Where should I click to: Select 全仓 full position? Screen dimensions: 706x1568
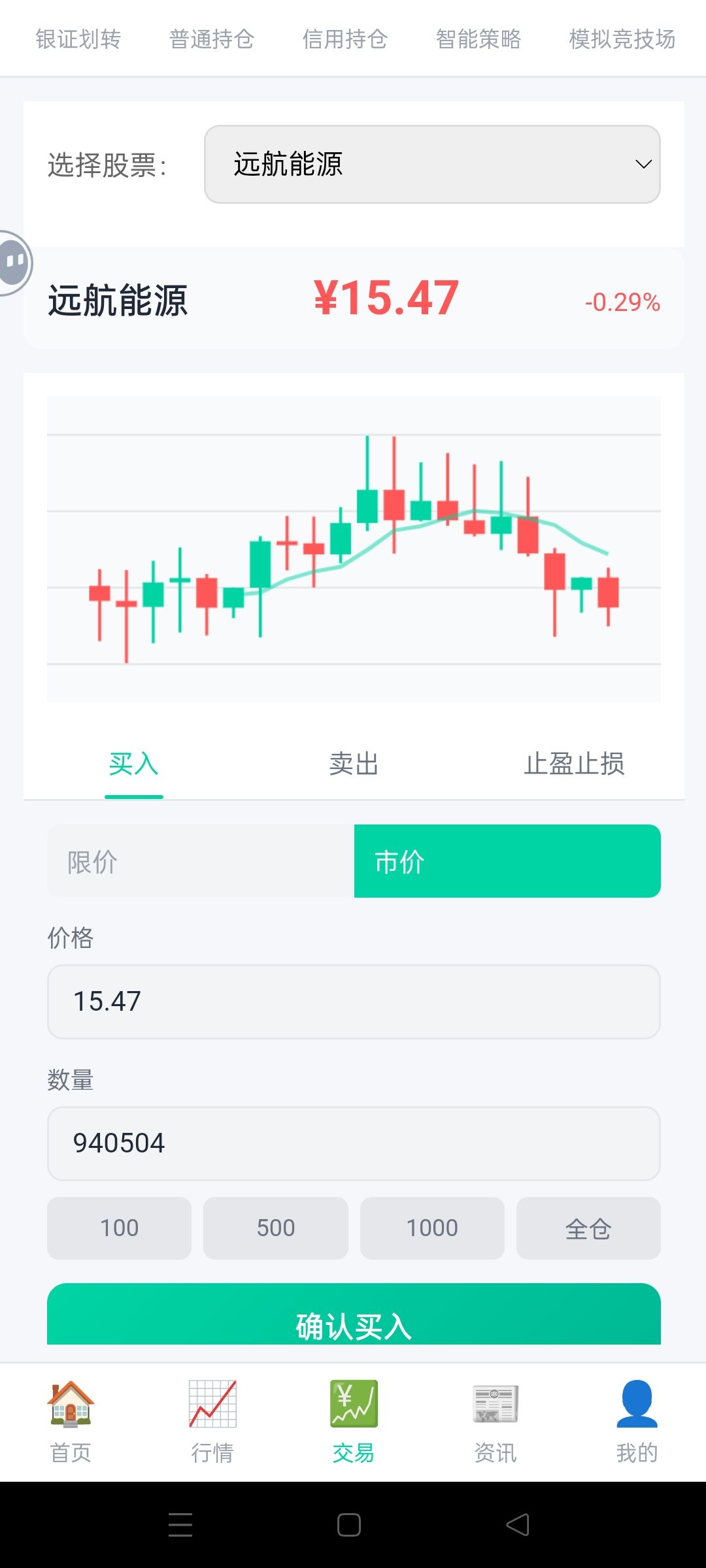point(588,1228)
